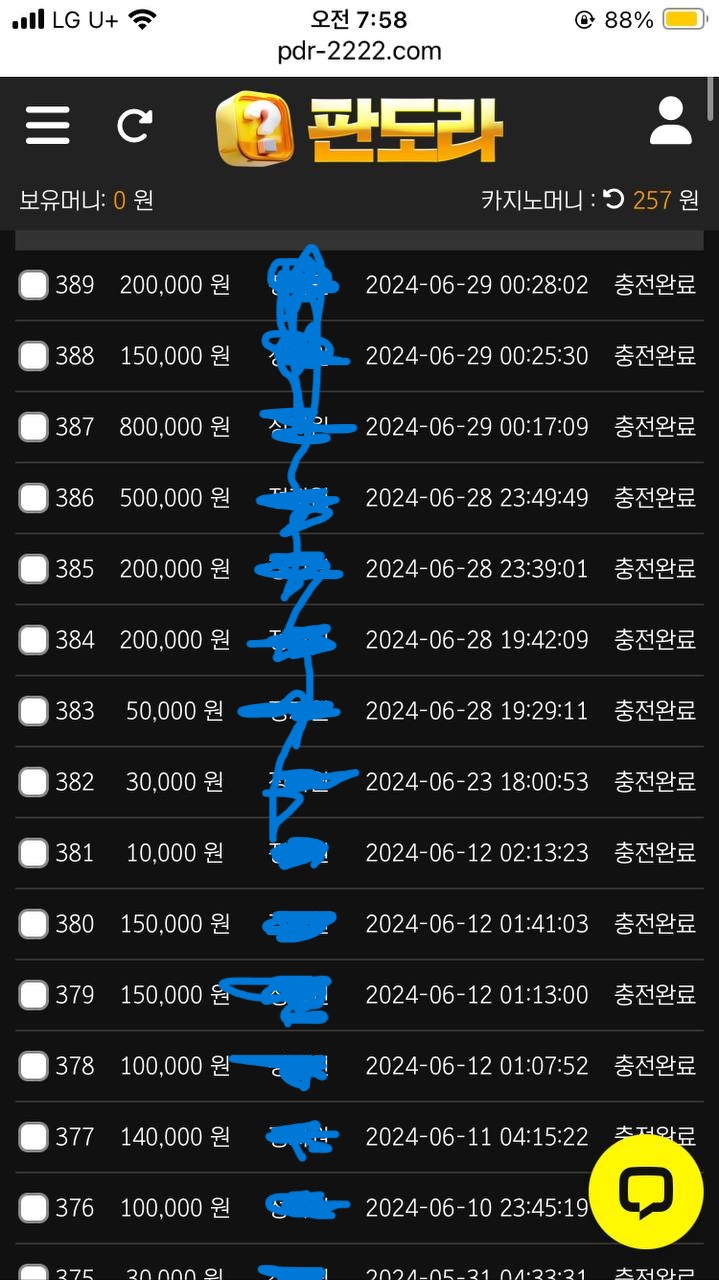Viewport: 719px width, 1280px height.
Task: Tick the box next to entry 383
Action: click(x=33, y=711)
